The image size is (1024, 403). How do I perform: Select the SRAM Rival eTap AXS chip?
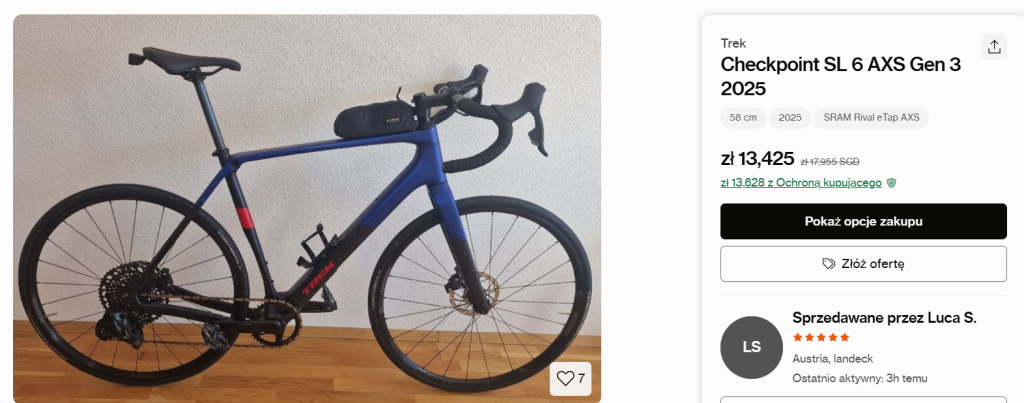click(871, 118)
